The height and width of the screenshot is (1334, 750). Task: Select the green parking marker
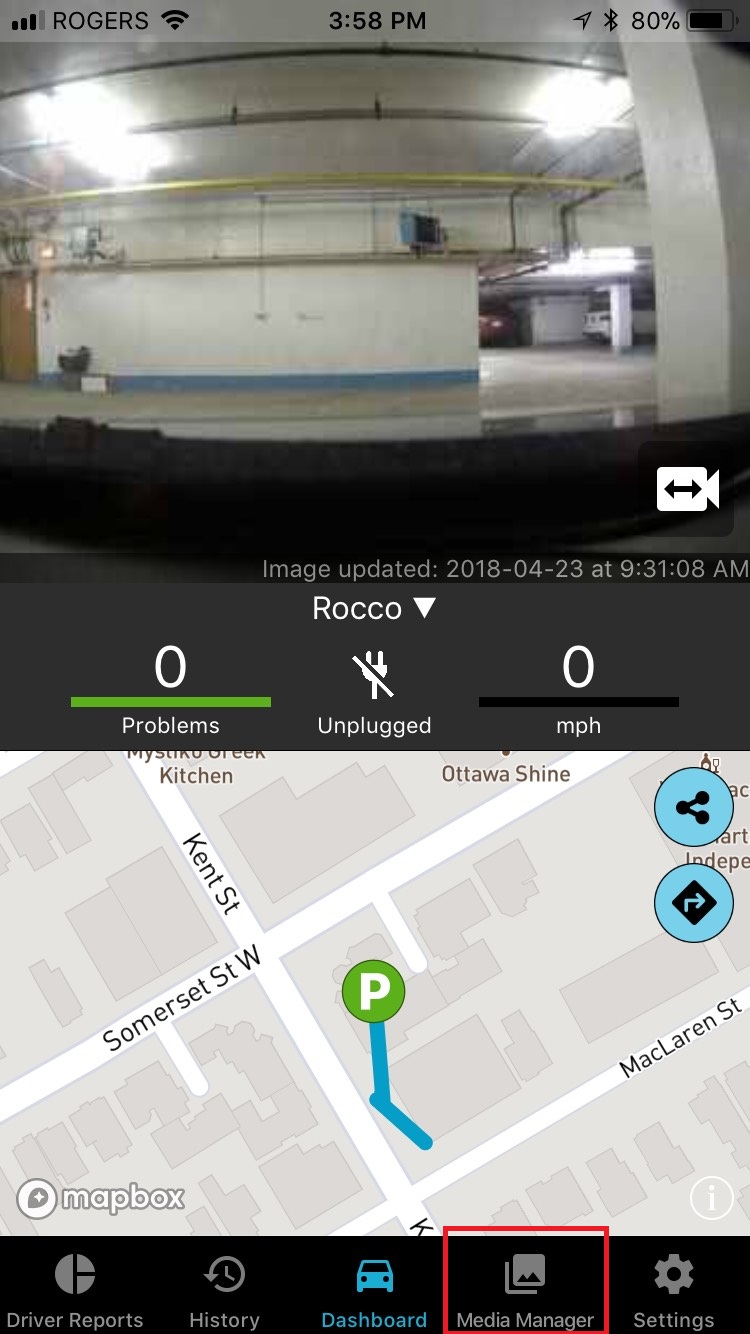click(x=373, y=992)
